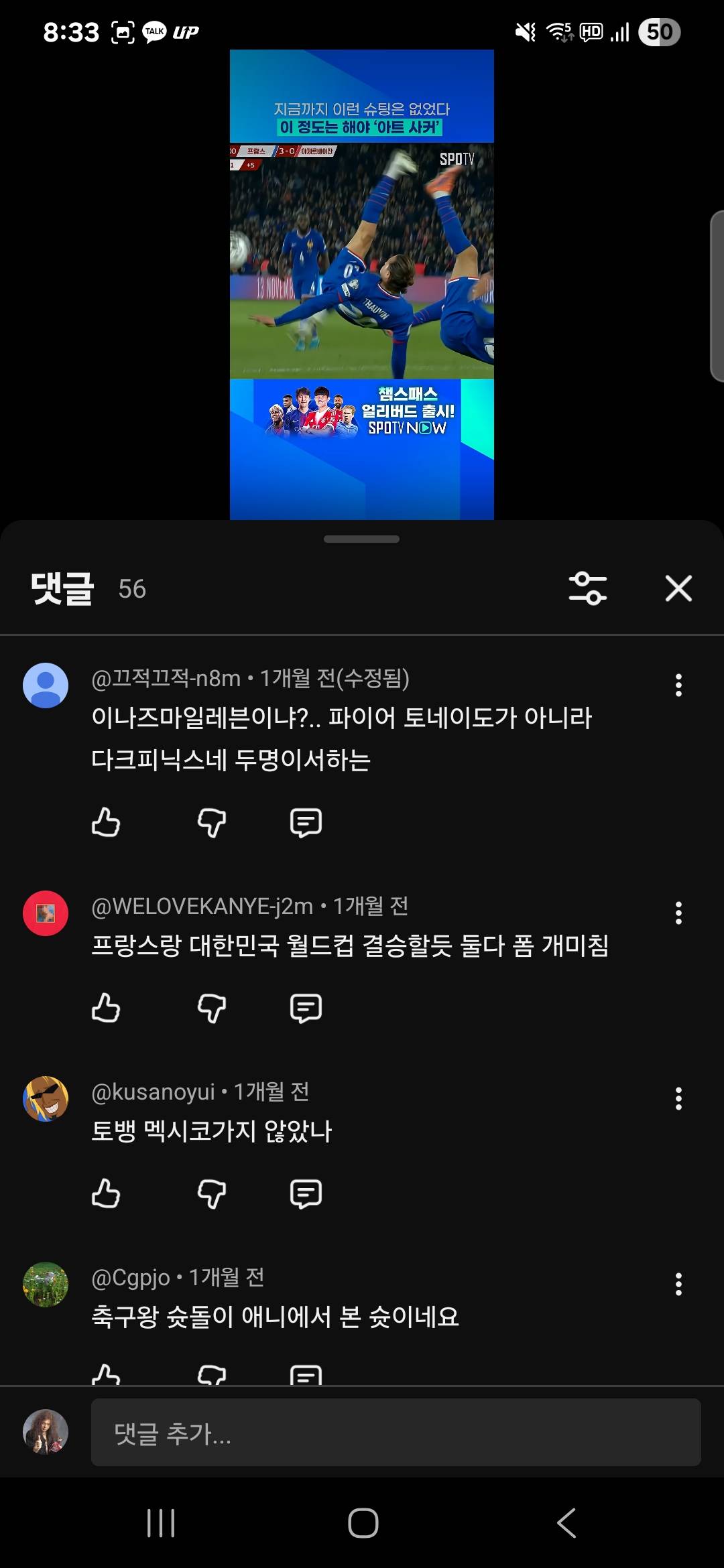Reply to @WELOVEKANYE-j2m's comment

(306, 1008)
